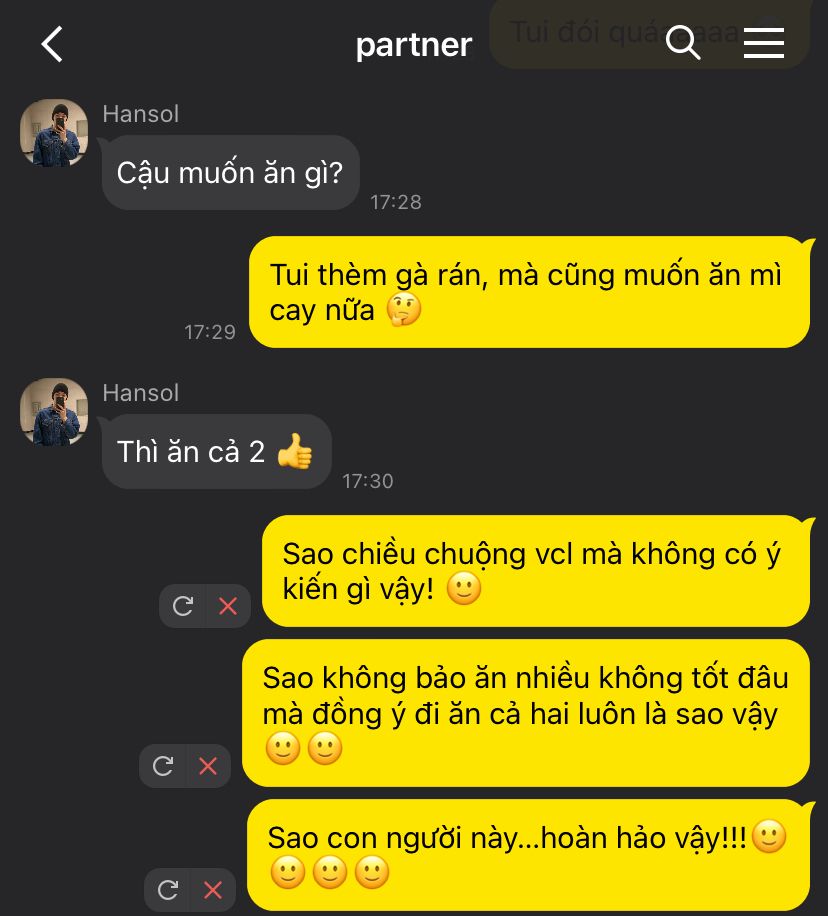828x916 pixels.
Task: Remove failed 'Sao không bảo ăn nhiều' message
Action: [208, 766]
